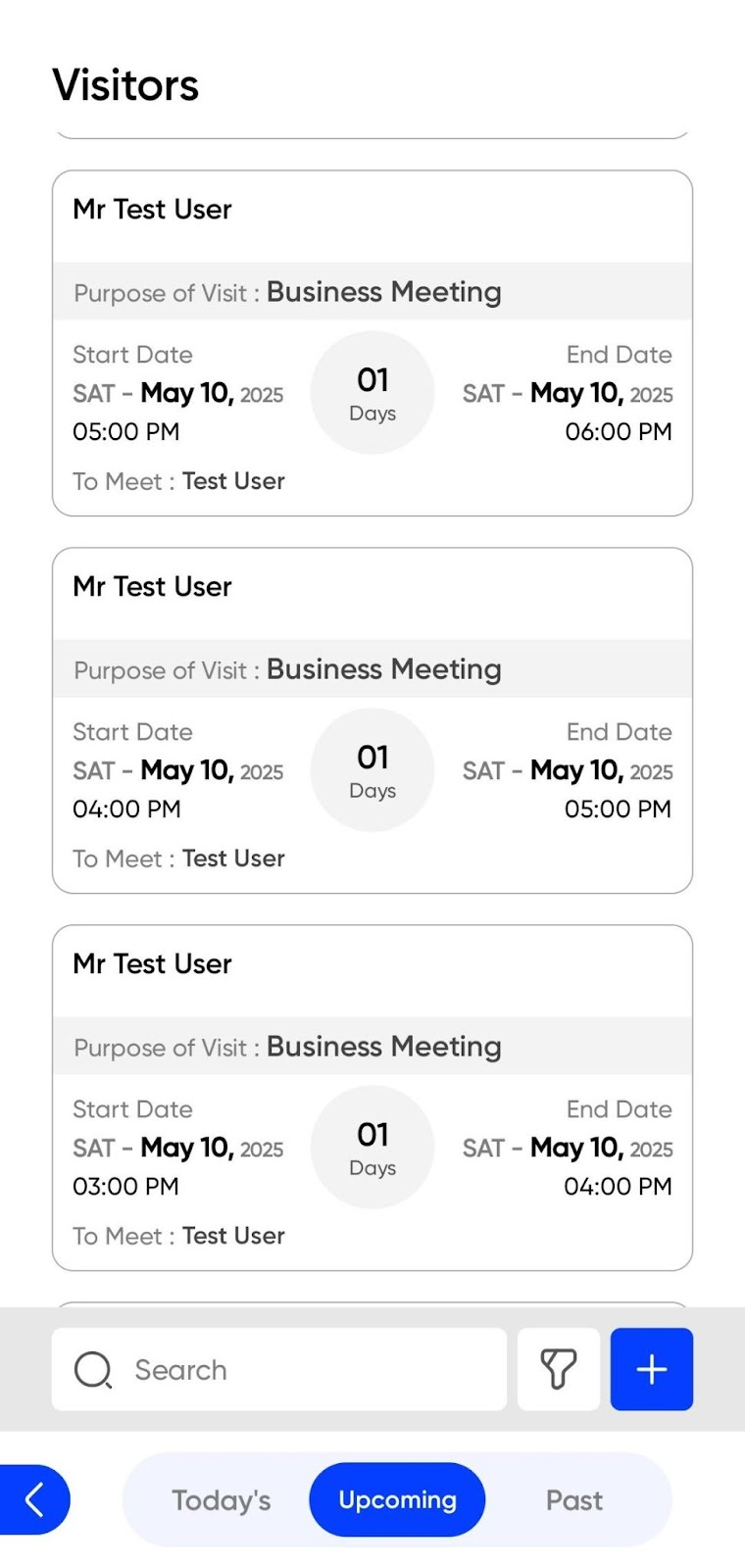Image resolution: width=745 pixels, height=1568 pixels.
Task: Open the visitor filter options
Action: (x=558, y=1369)
